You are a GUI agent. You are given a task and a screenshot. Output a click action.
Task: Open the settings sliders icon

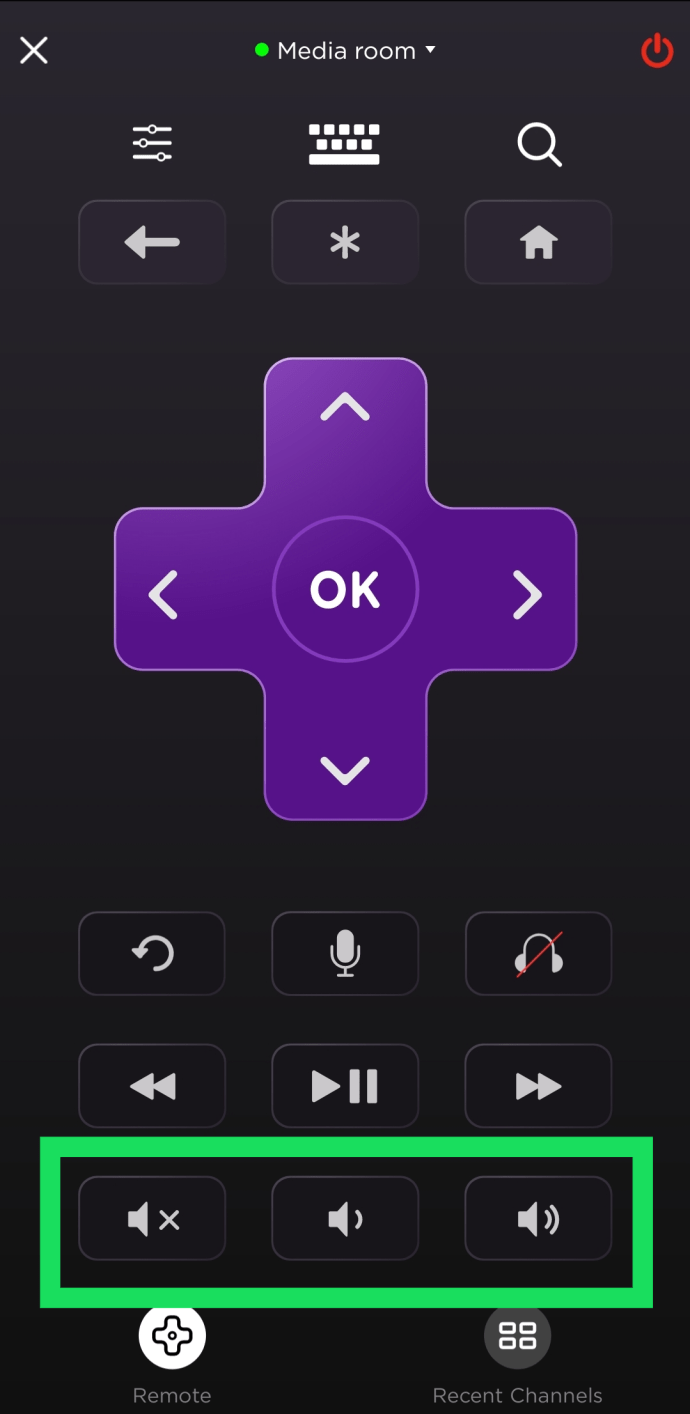pos(152,144)
